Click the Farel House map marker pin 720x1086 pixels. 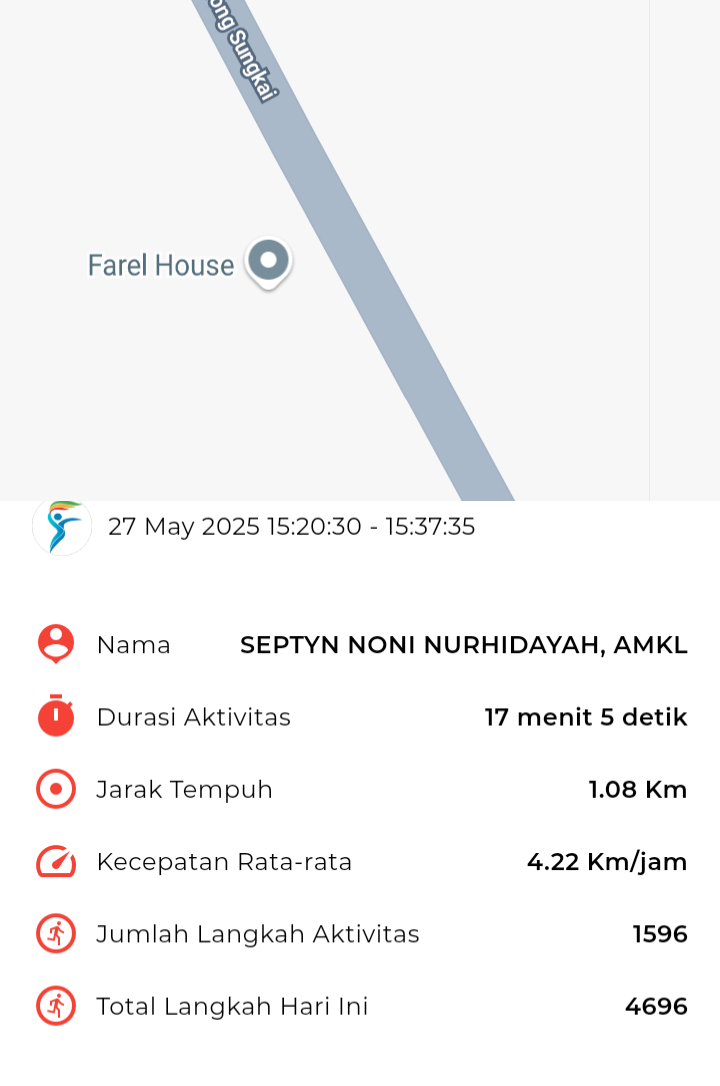click(x=267, y=262)
